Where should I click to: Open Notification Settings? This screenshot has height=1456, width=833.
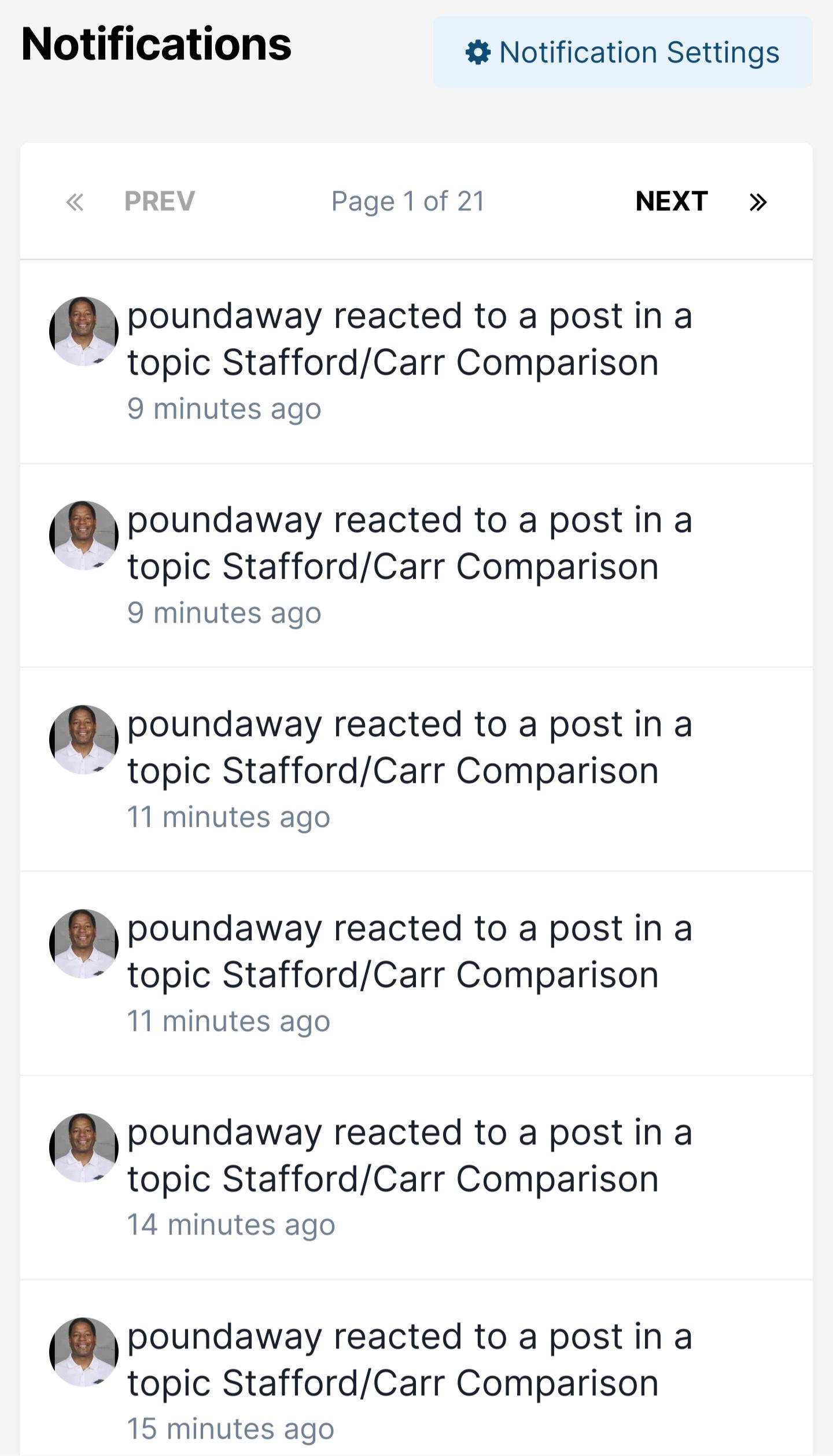[x=622, y=52]
